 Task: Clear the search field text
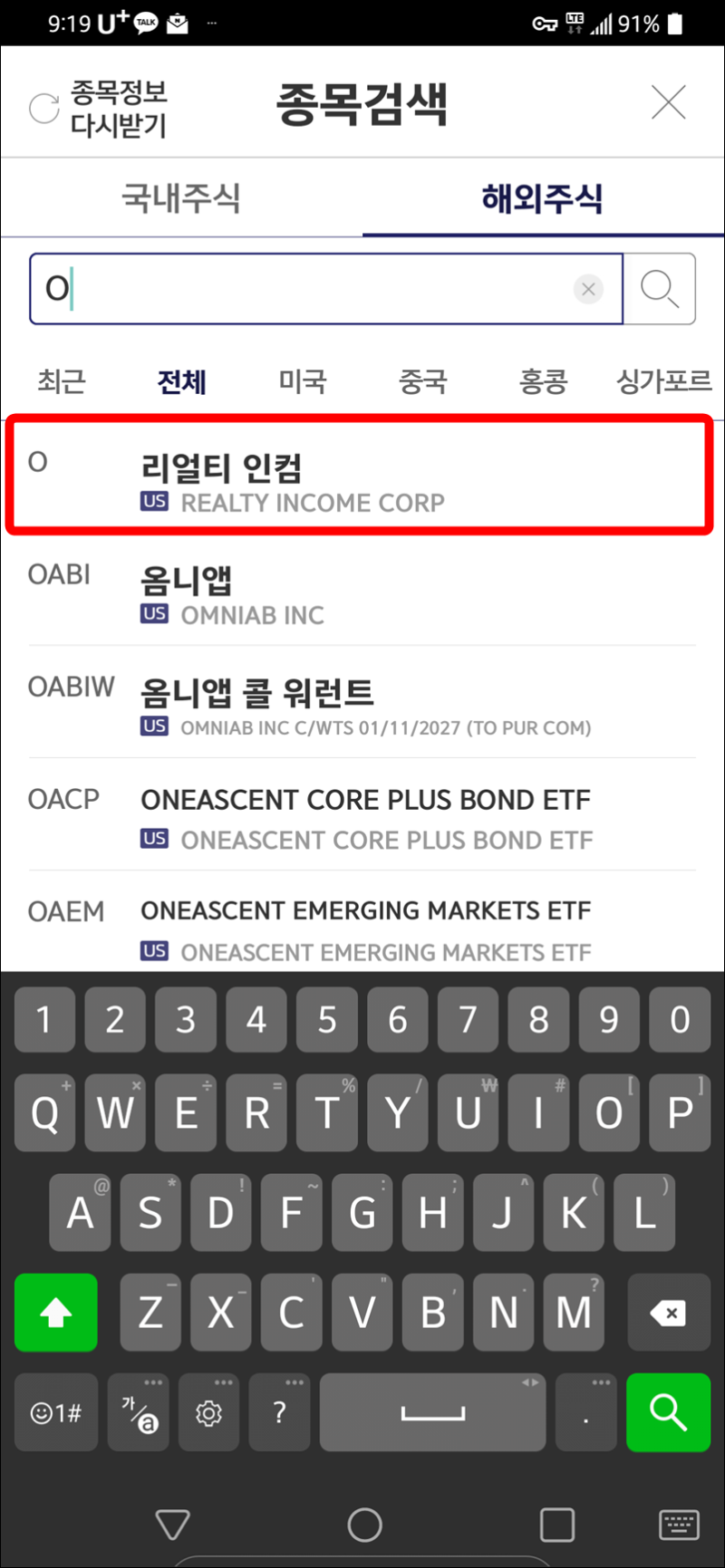(x=588, y=289)
